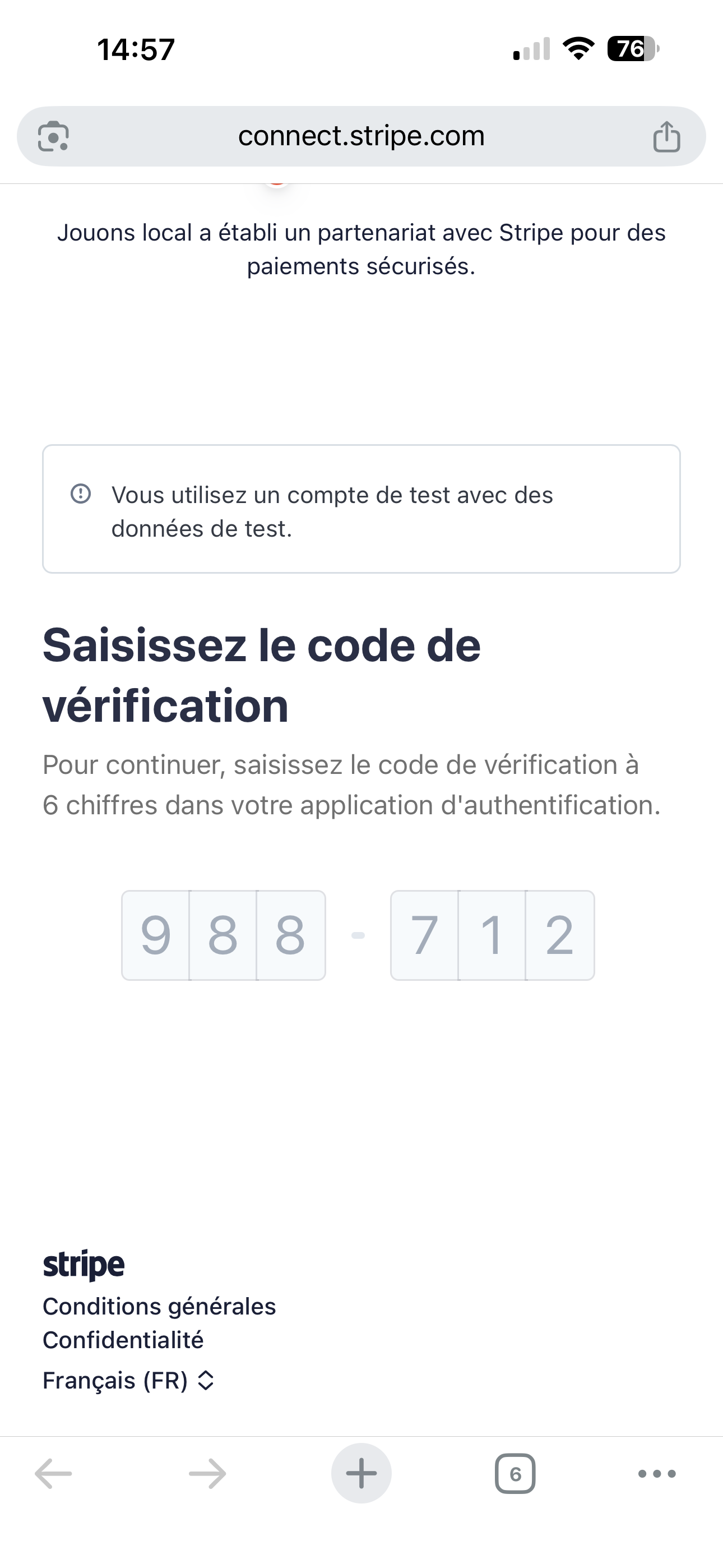Expand the Français (FR) language selector

point(128,1380)
